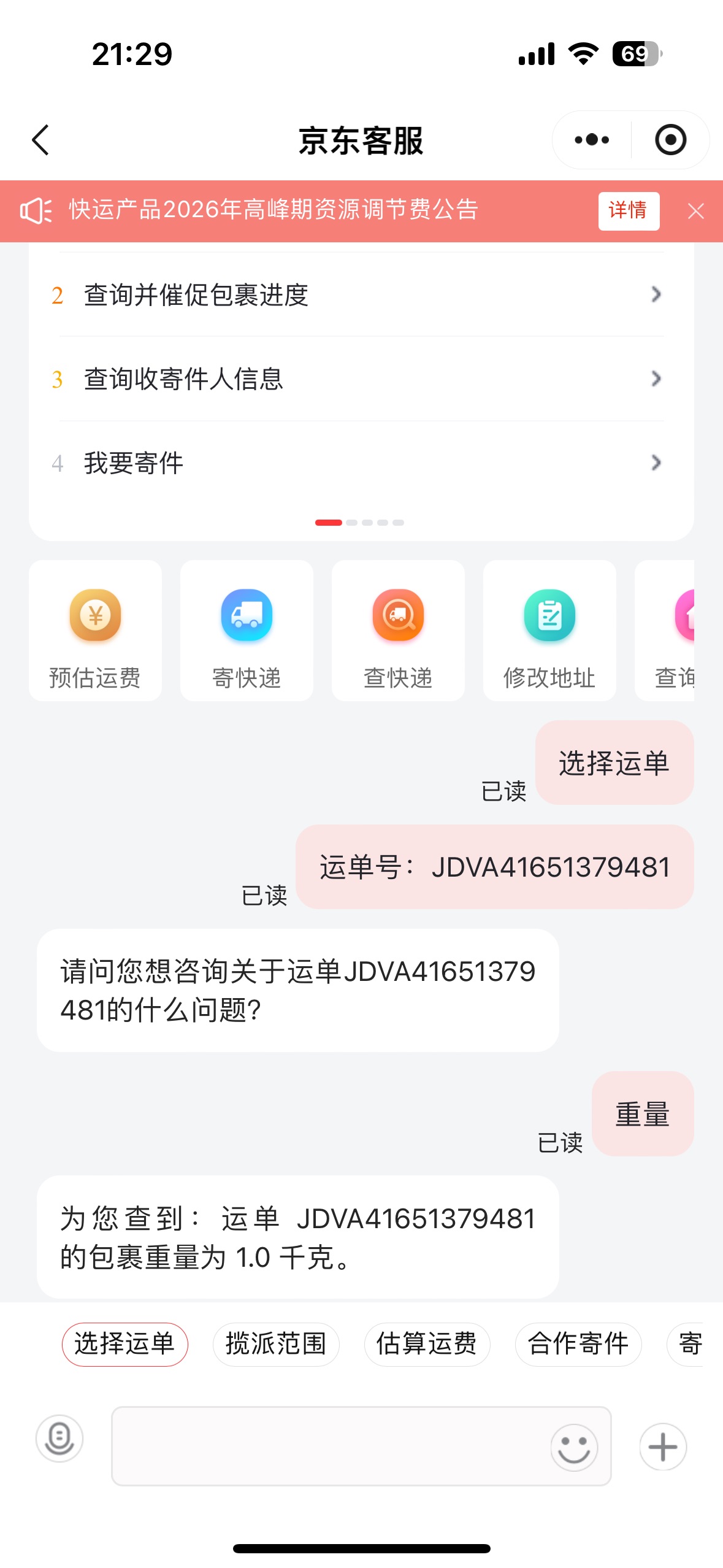Open the mini-program three-dot menu
This screenshot has height=1568, width=723.
coord(592,140)
